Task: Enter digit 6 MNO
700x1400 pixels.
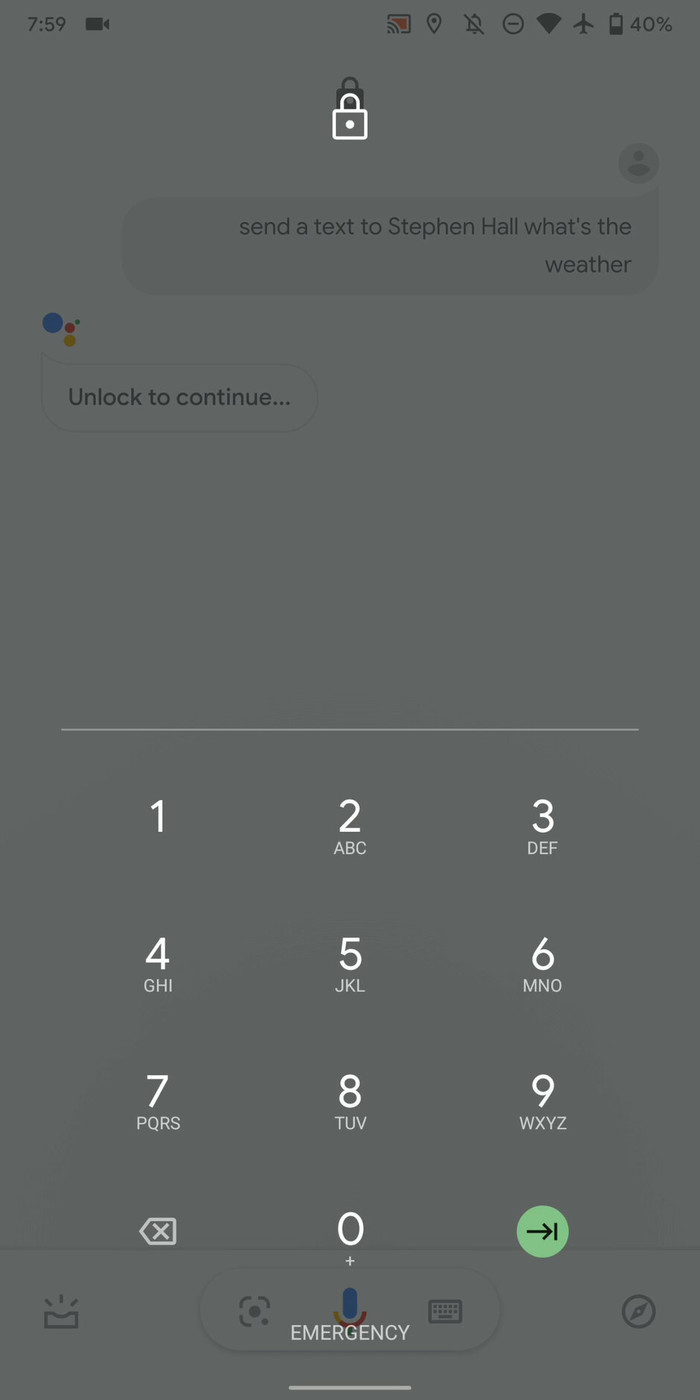Action: point(542,964)
